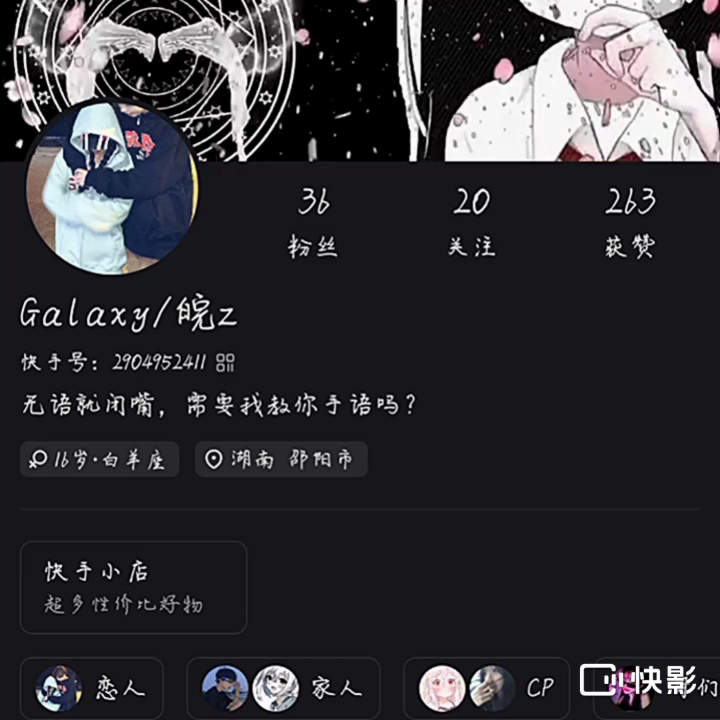Open the profile avatar picture
The image size is (720, 720).
click(x=111, y=188)
